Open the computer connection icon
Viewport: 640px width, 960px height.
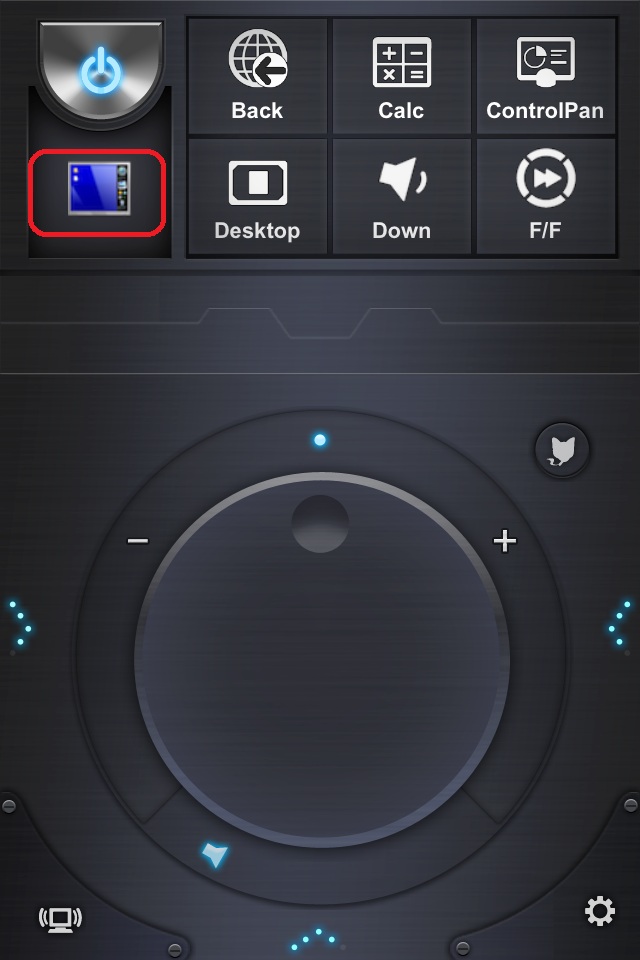coord(60,917)
